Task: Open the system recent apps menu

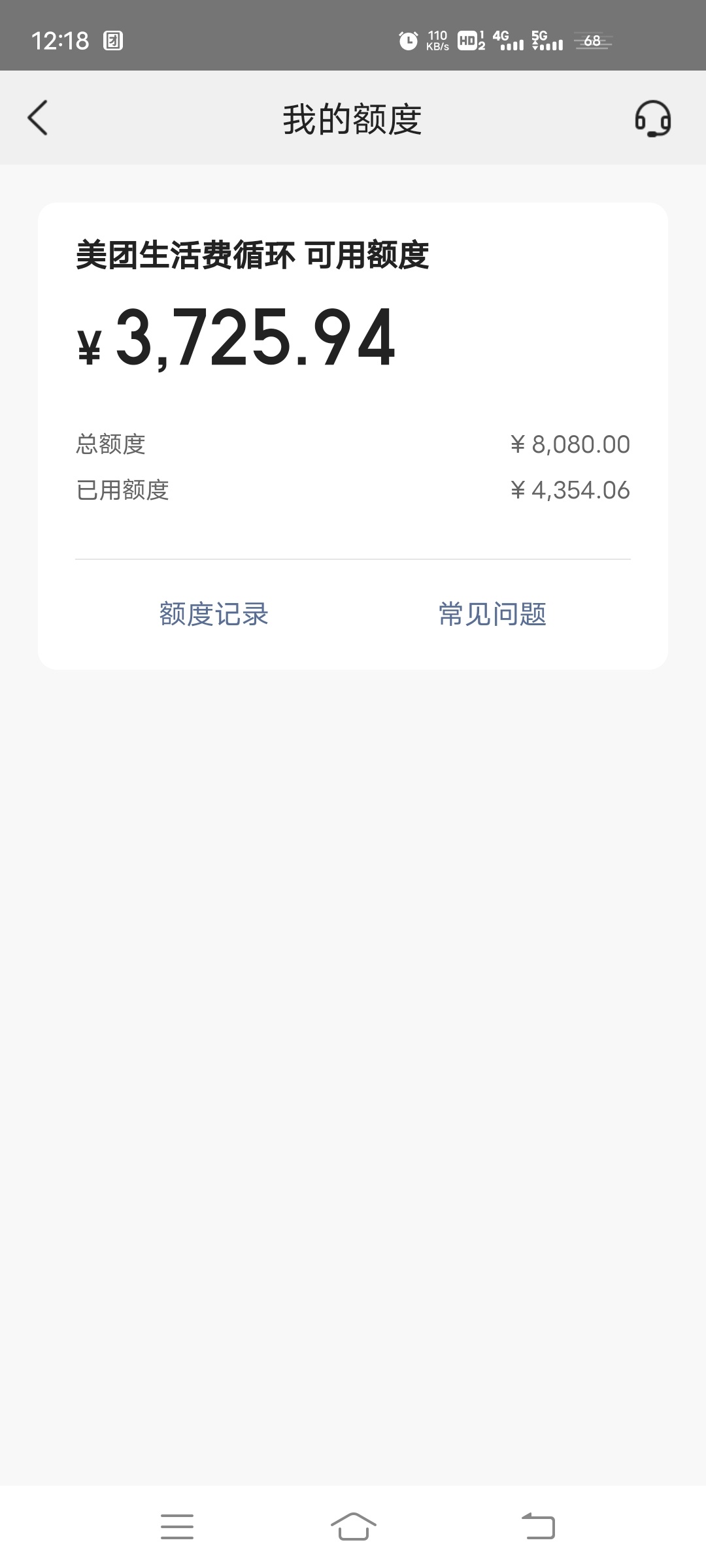Action: [177, 1527]
